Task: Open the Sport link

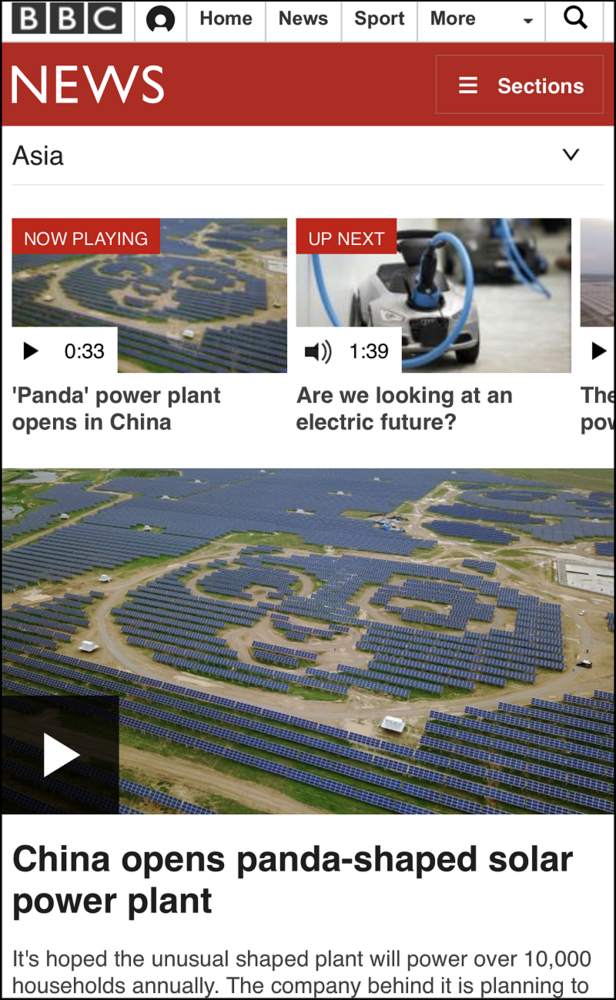Action: point(379,19)
